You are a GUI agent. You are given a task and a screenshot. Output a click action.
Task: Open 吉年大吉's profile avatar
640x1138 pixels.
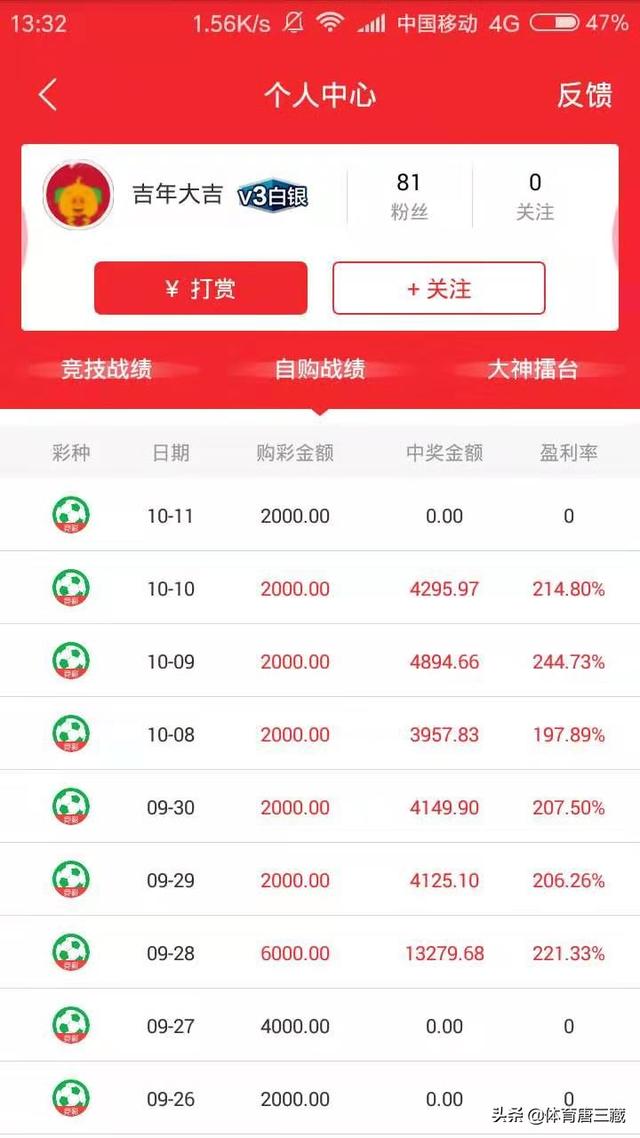[78, 195]
